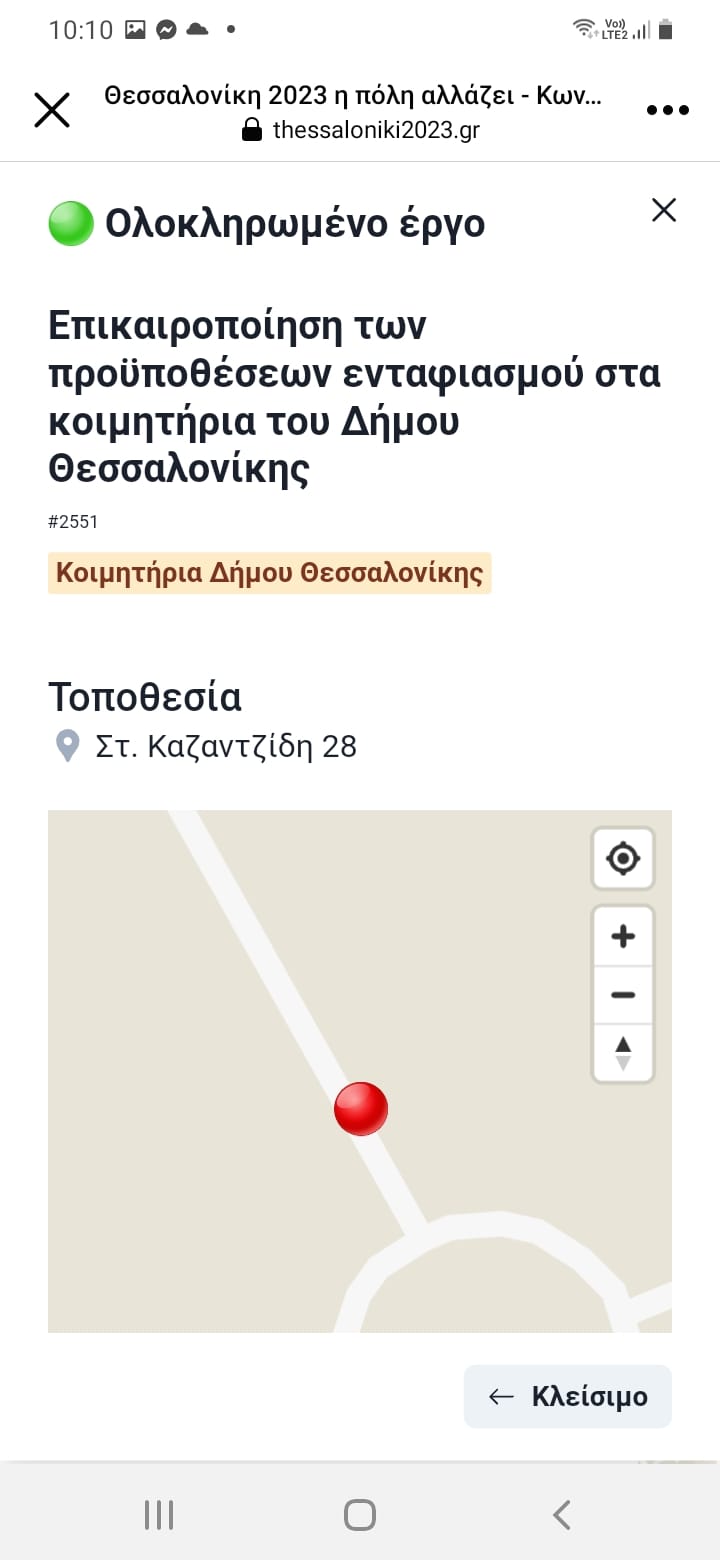The image size is (720, 1560).
Task: Center the map on my location
Action: pyautogui.click(x=623, y=858)
